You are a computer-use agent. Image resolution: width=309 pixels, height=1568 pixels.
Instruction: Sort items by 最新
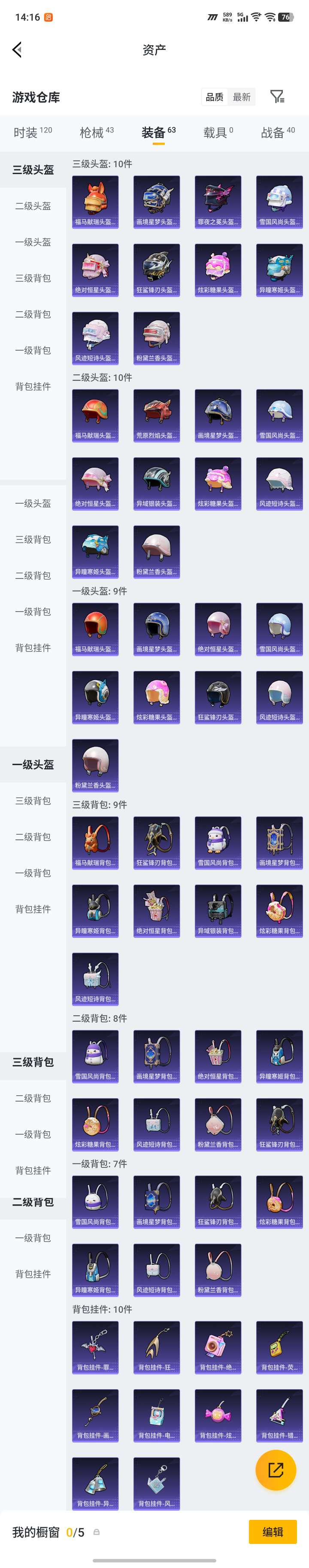[x=242, y=97]
